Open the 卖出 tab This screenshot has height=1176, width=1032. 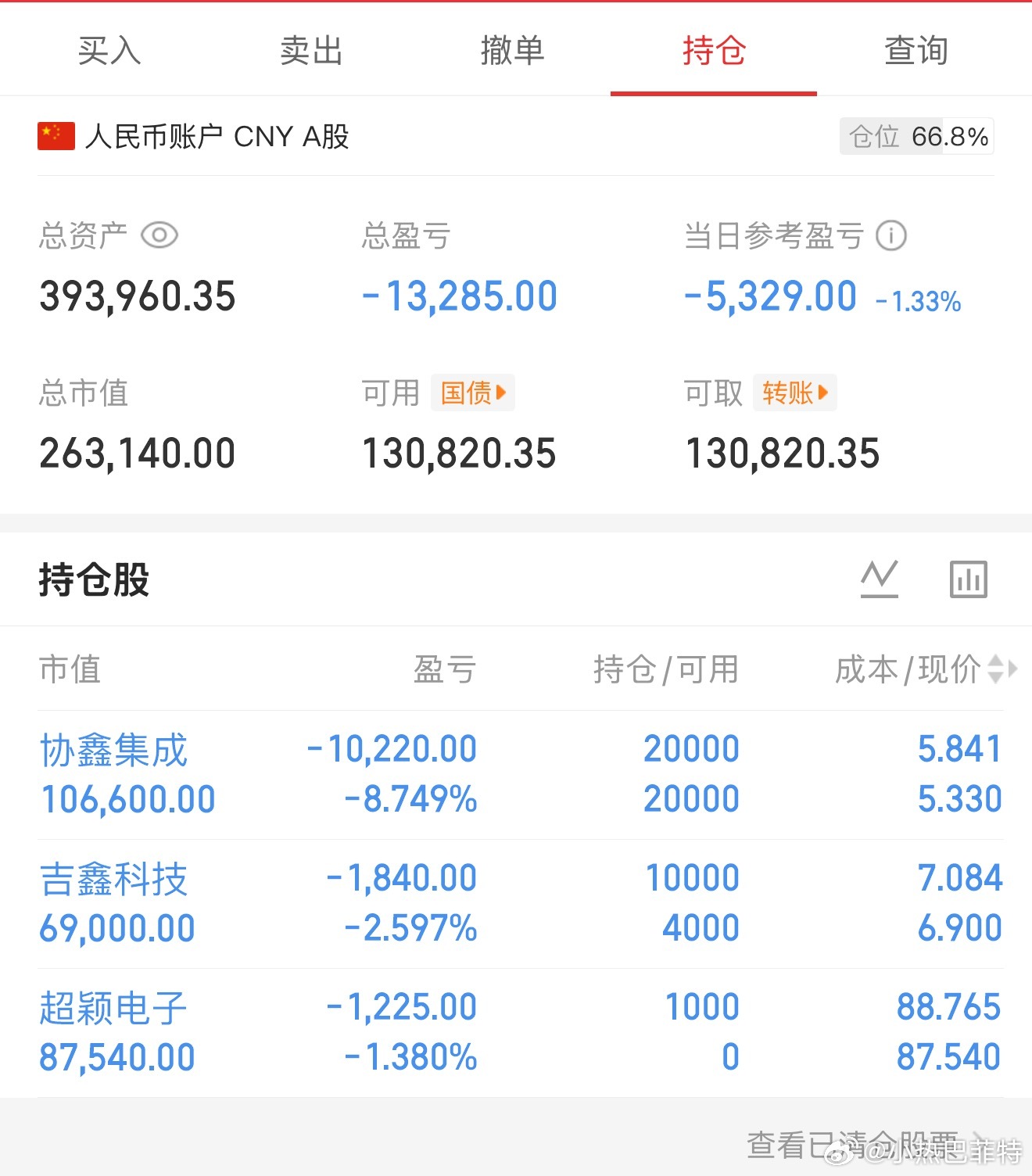pyautogui.click(x=310, y=49)
